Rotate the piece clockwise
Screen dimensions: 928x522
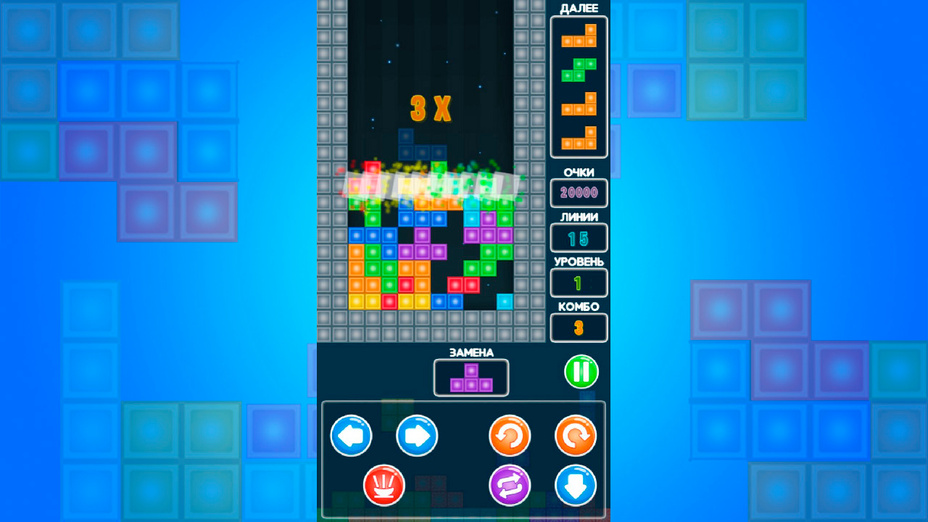[575, 436]
